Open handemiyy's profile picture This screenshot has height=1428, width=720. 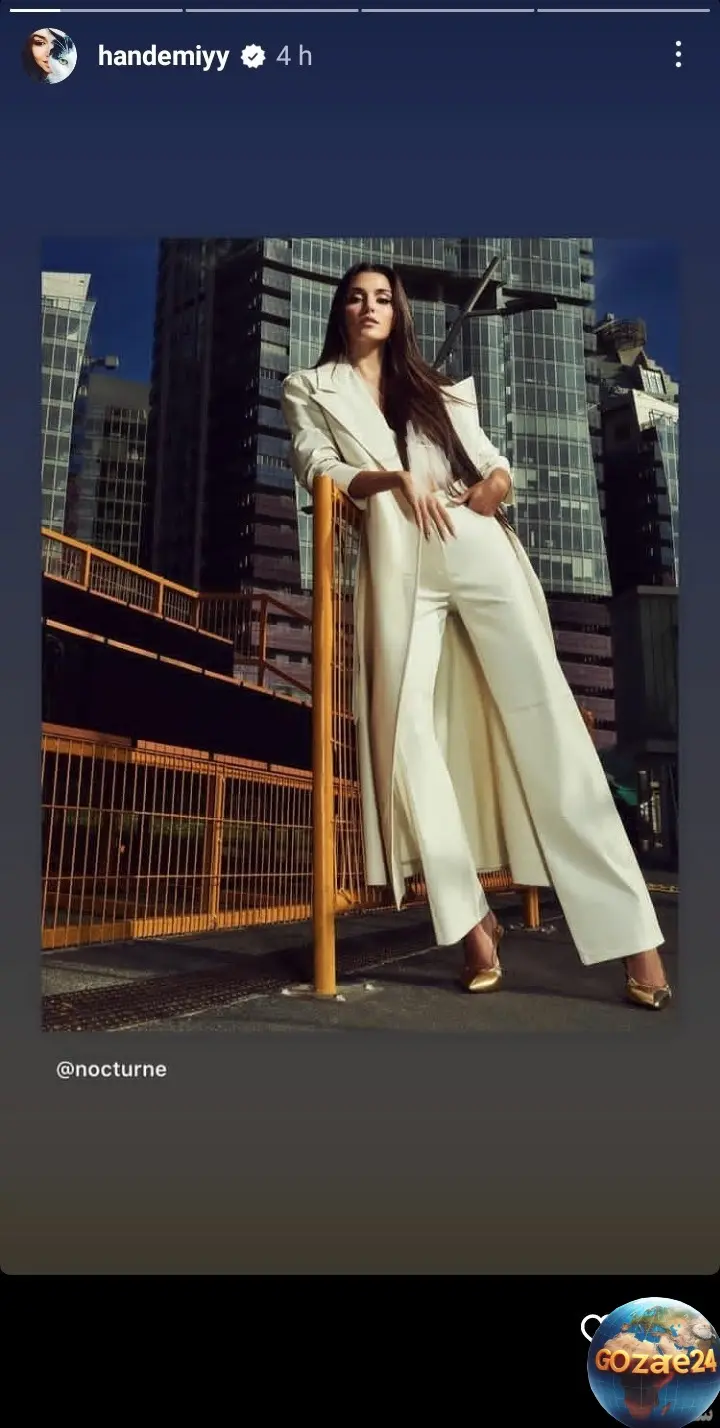point(50,56)
